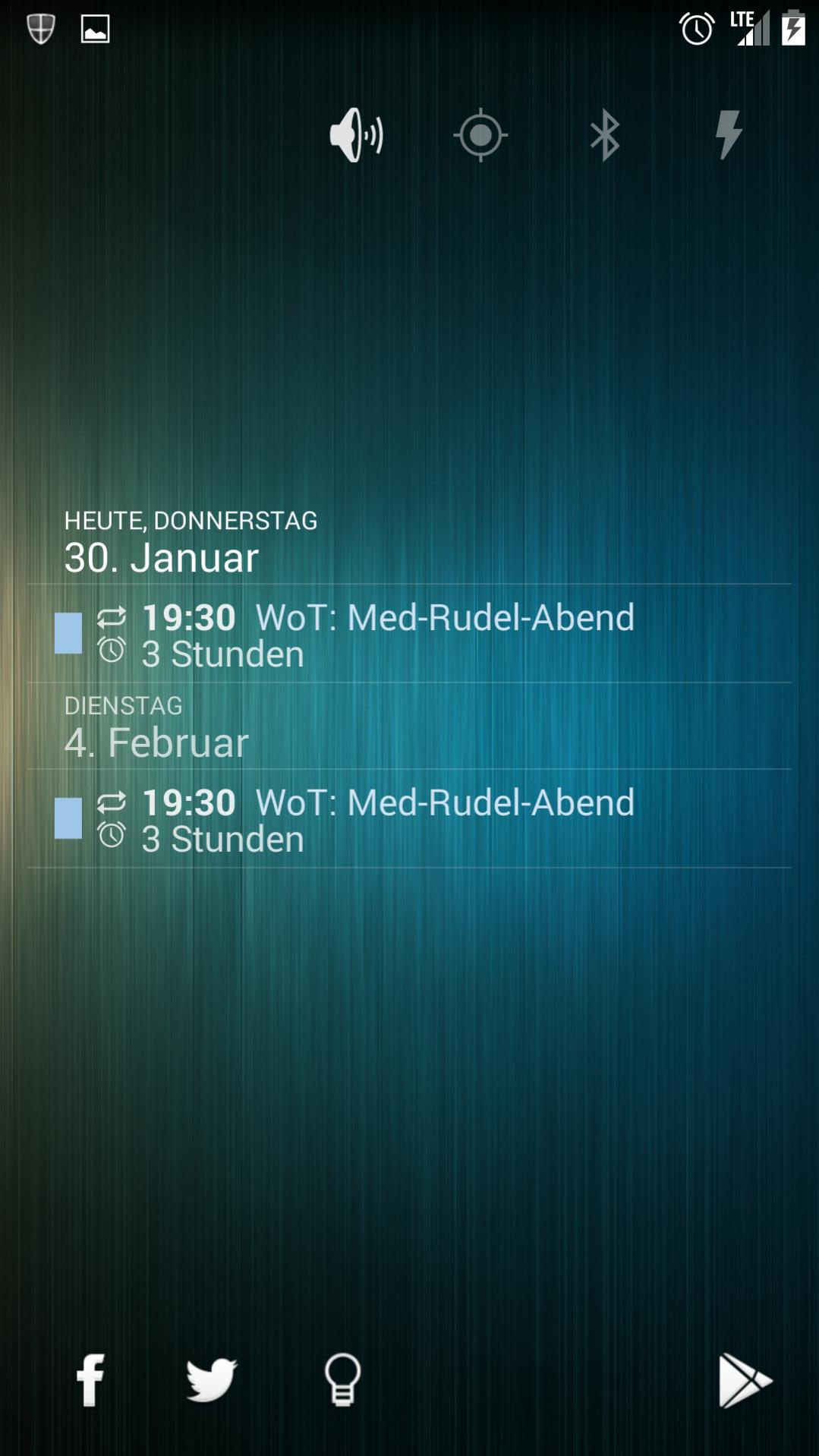Open the light bulb app shortcut
This screenshot has width=819, height=1456.
tap(342, 1379)
